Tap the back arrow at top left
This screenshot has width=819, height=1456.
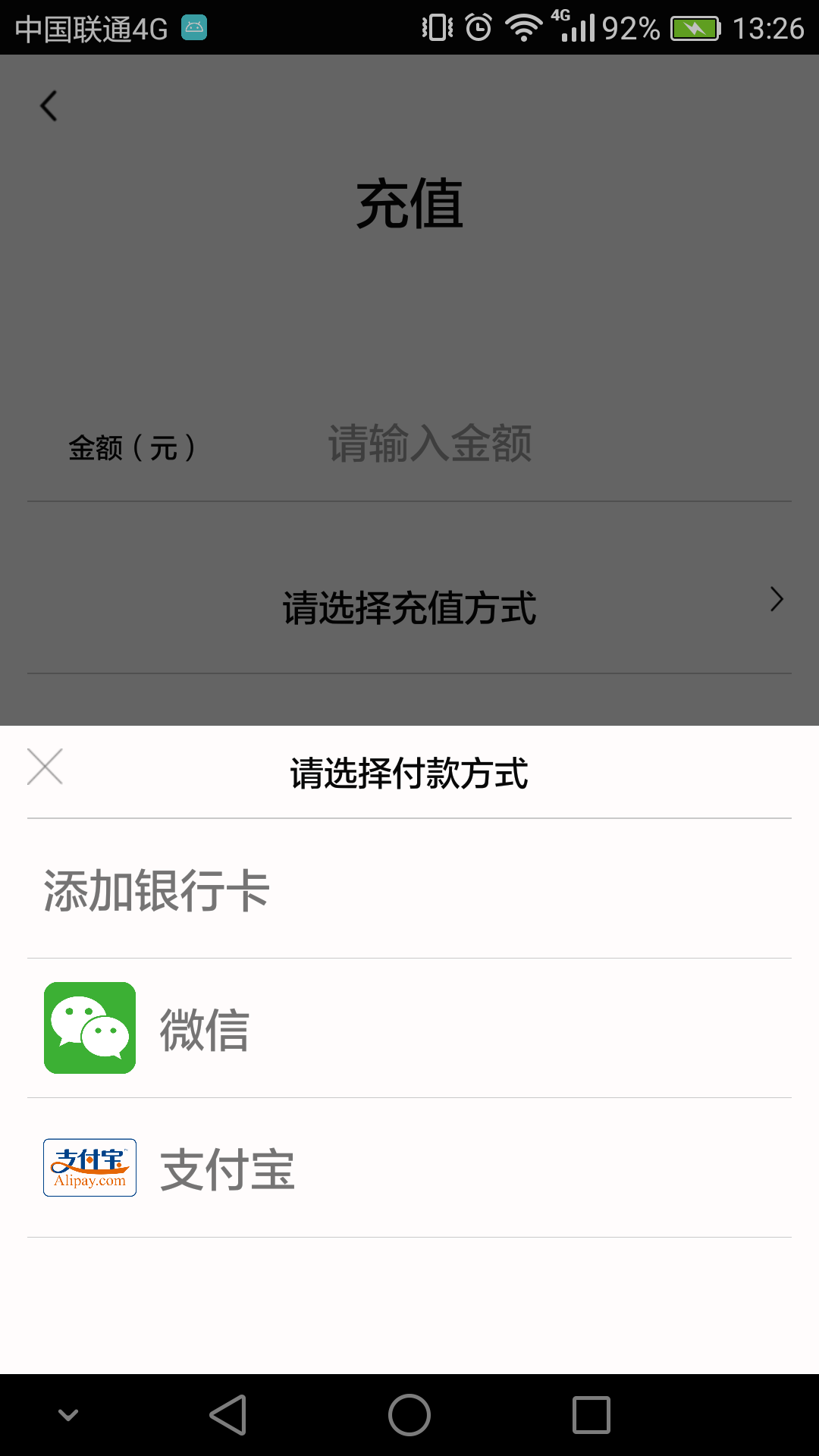(x=50, y=106)
